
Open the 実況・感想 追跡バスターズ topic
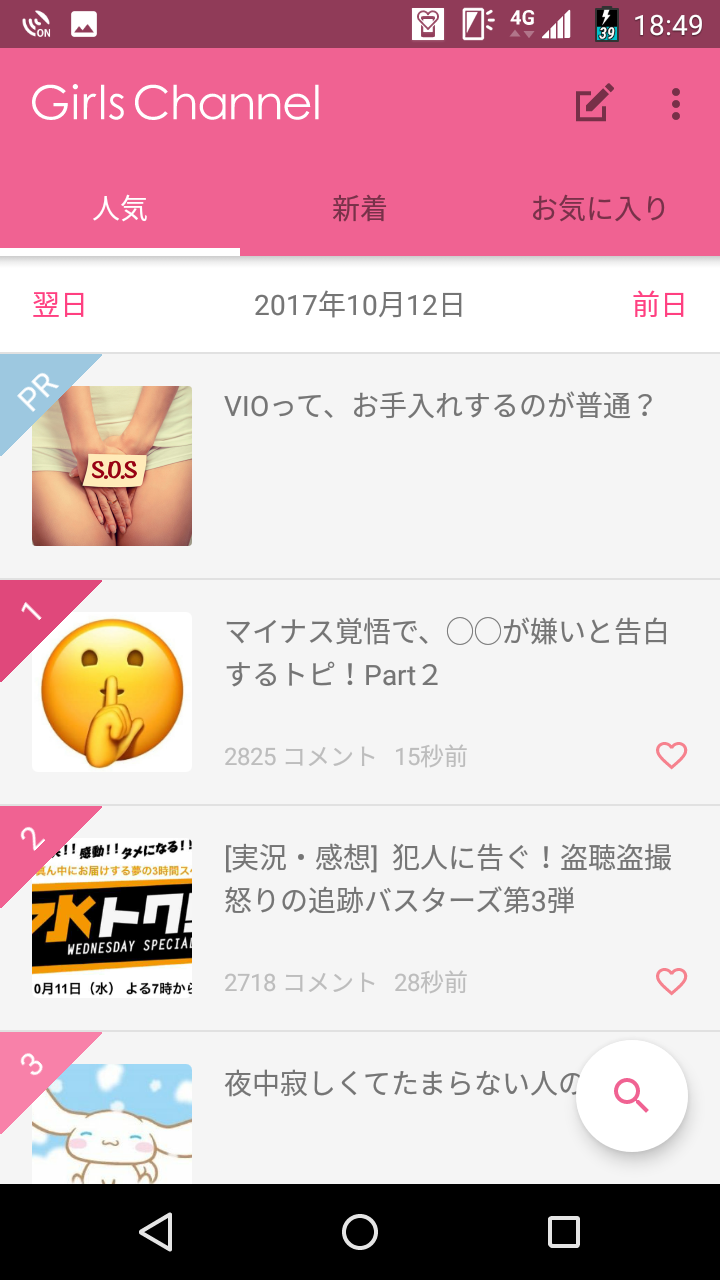[360, 918]
